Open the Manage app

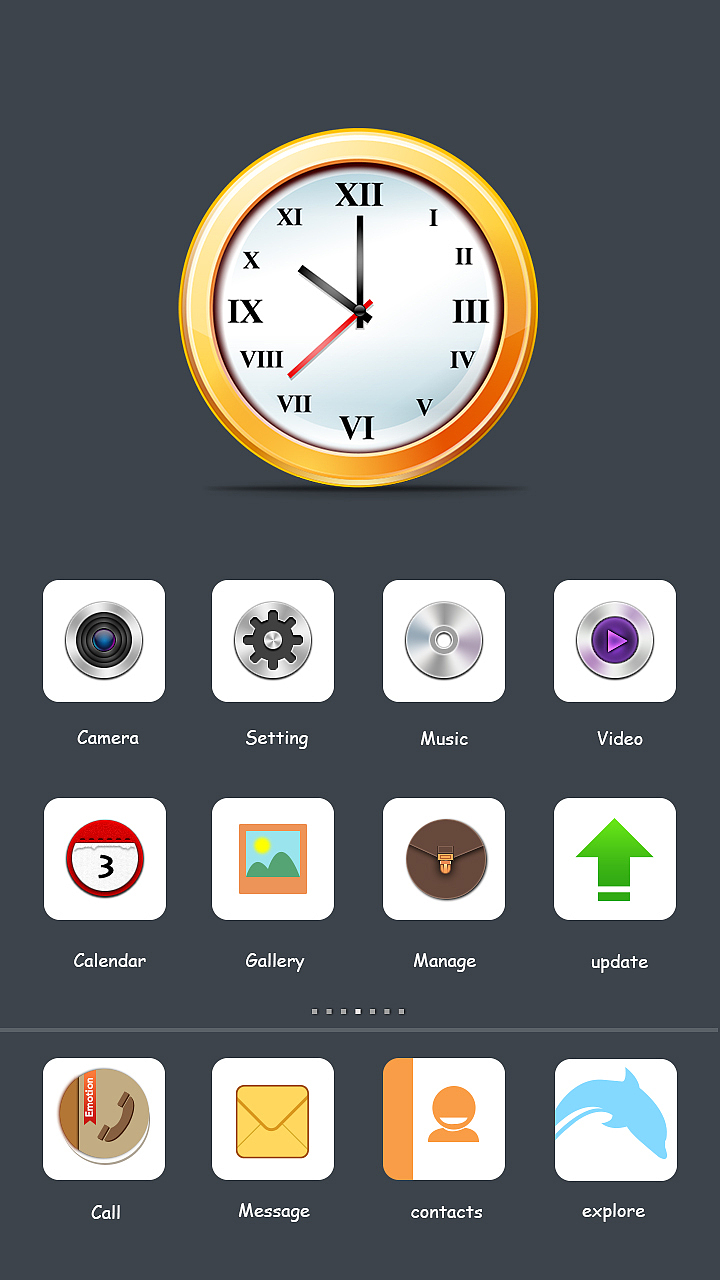tap(444, 859)
